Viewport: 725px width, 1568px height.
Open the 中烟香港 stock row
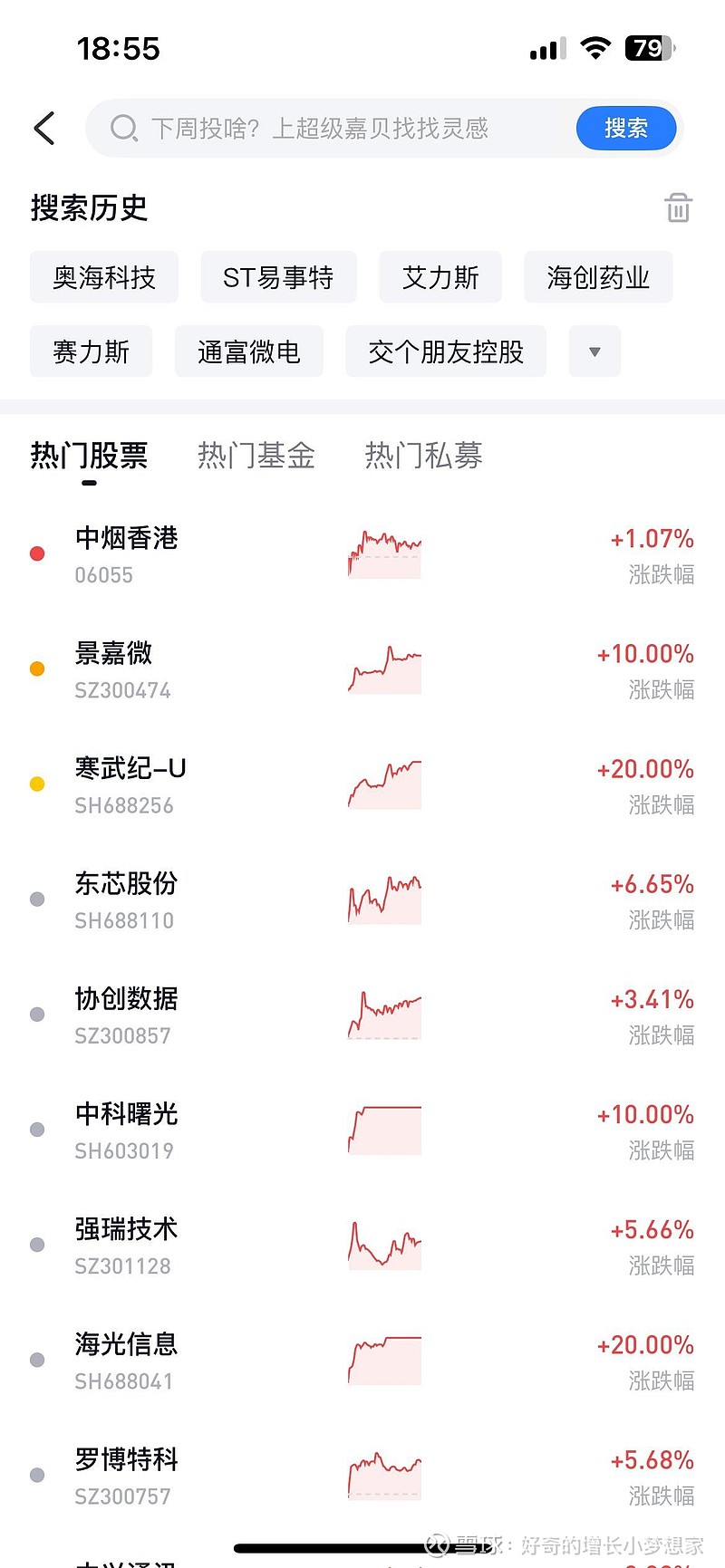(362, 554)
